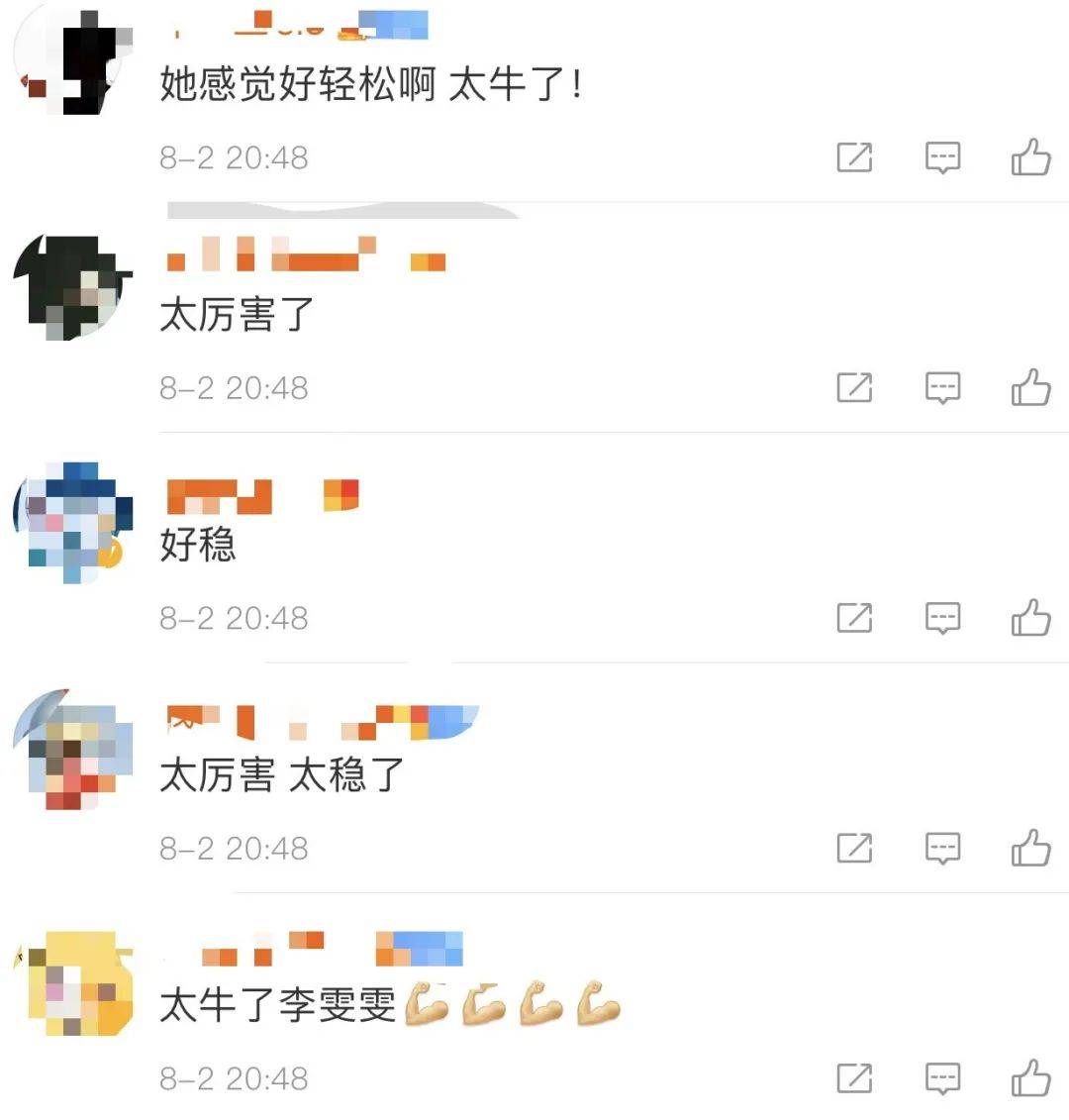
Task: Reply to the comment '太牛了李雯雯'
Action: pyautogui.click(x=942, y=1078)
